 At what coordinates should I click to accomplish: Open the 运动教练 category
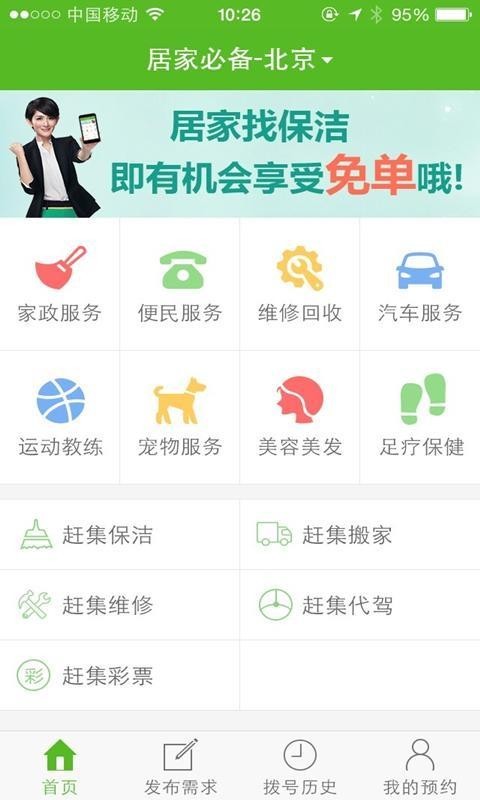pos(60,417)
